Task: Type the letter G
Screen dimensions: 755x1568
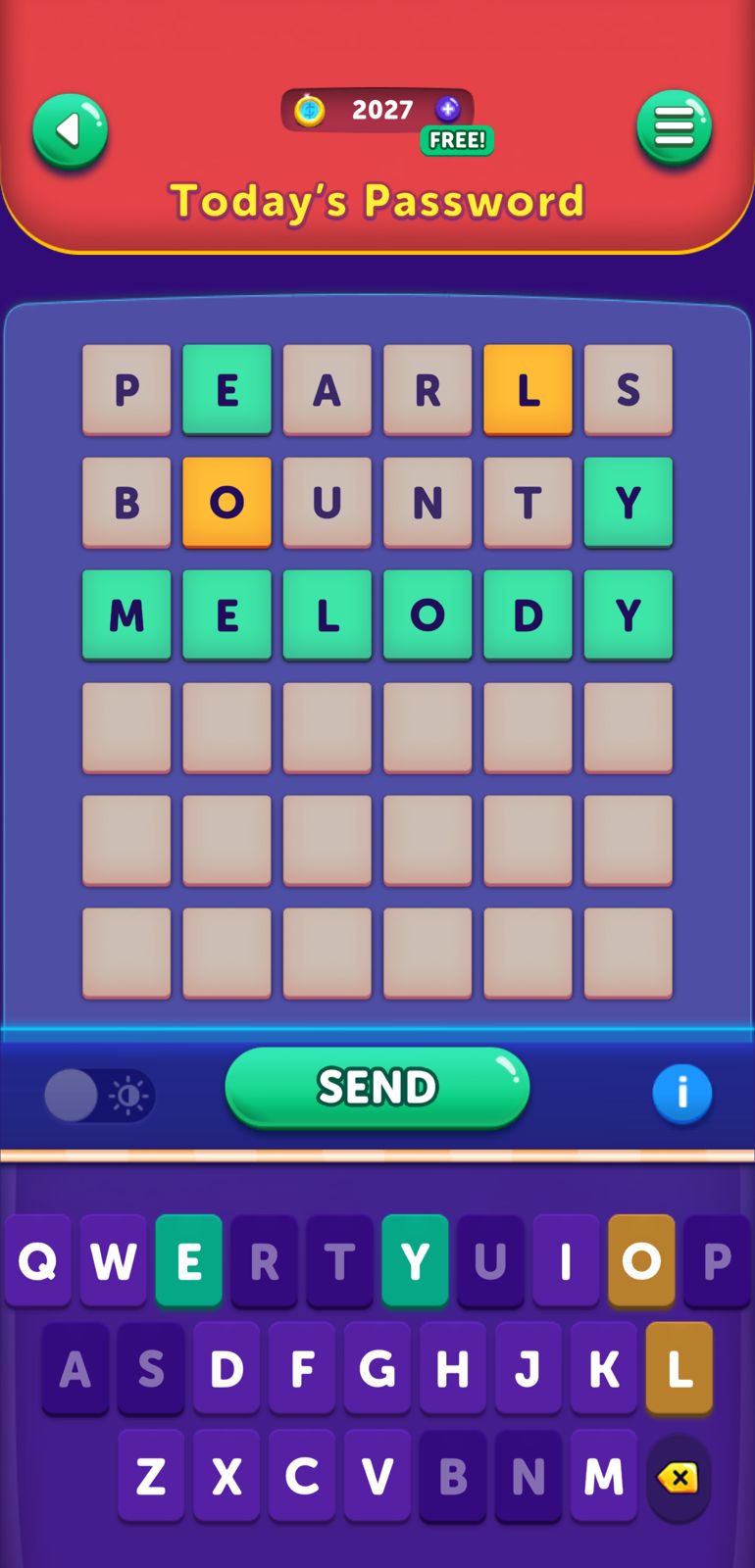Action: pyautogui.click(x=377, y=1368)
